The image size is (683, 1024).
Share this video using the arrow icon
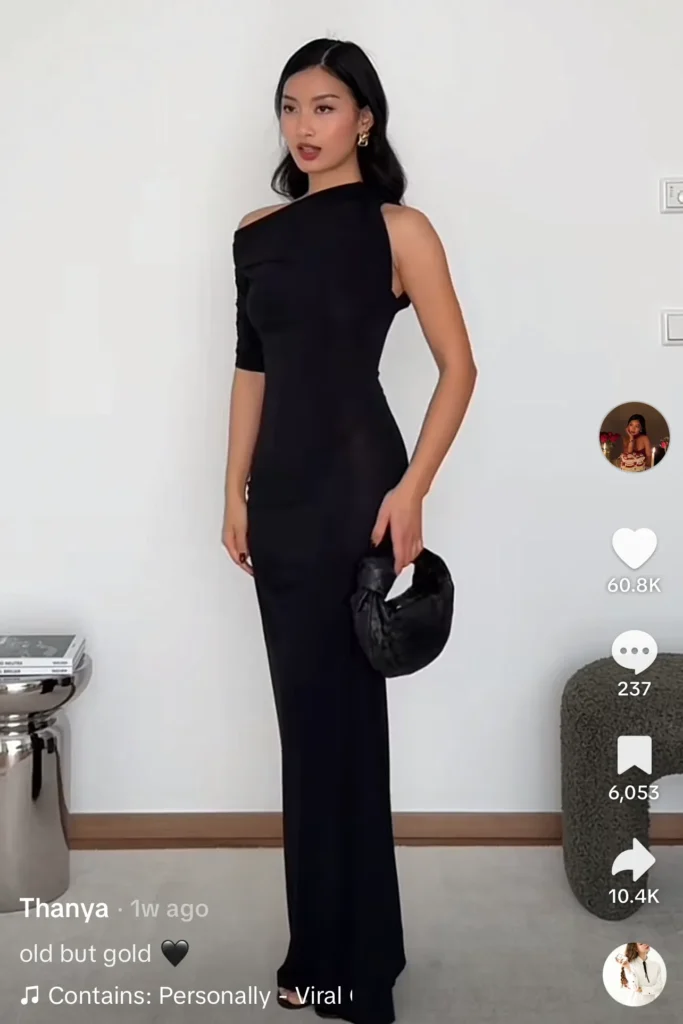pos(634,860)
